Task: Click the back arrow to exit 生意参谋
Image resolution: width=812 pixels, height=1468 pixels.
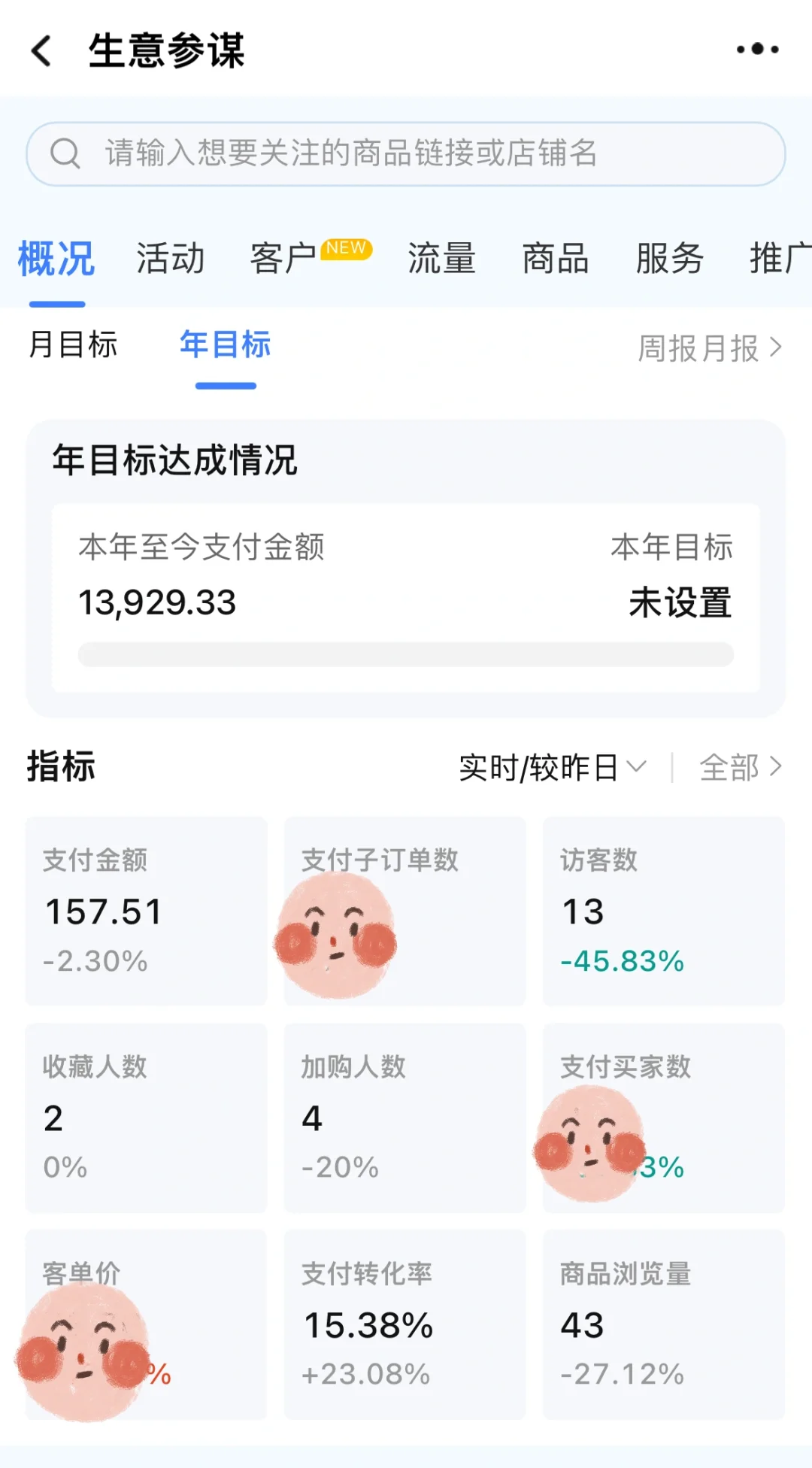Action: (x=41, y=51)
